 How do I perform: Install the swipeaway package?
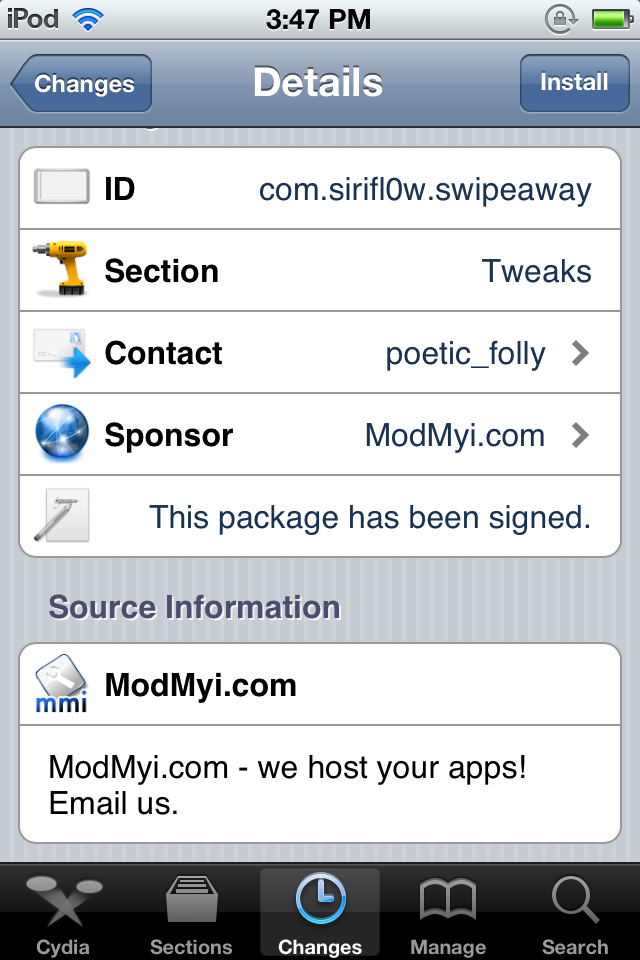point(574,83)
